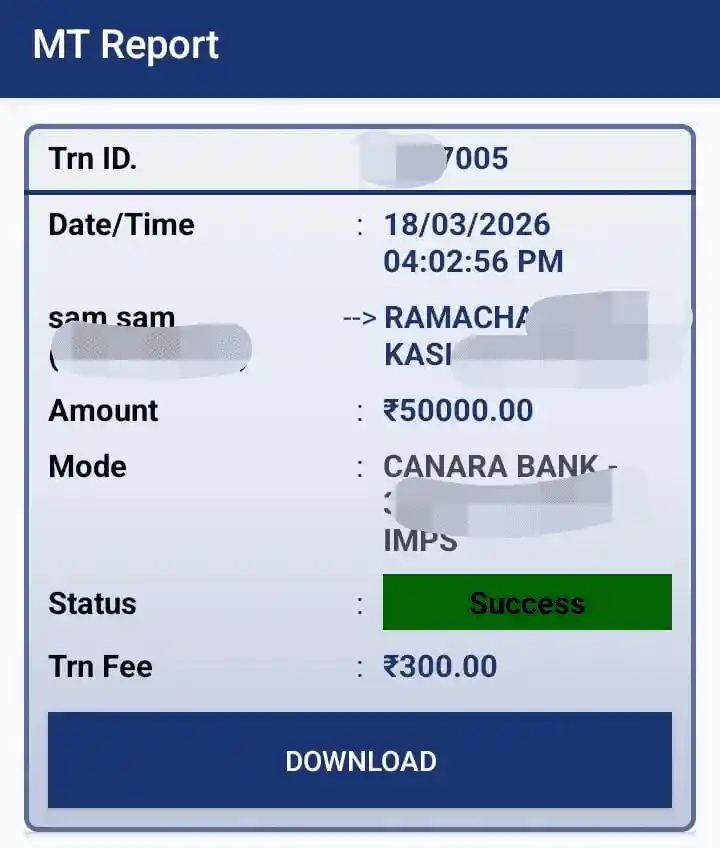Image resolution: width=720 pixels, height=848 pixels.
Task: Click the Status row label
Action: coord(93,603)
